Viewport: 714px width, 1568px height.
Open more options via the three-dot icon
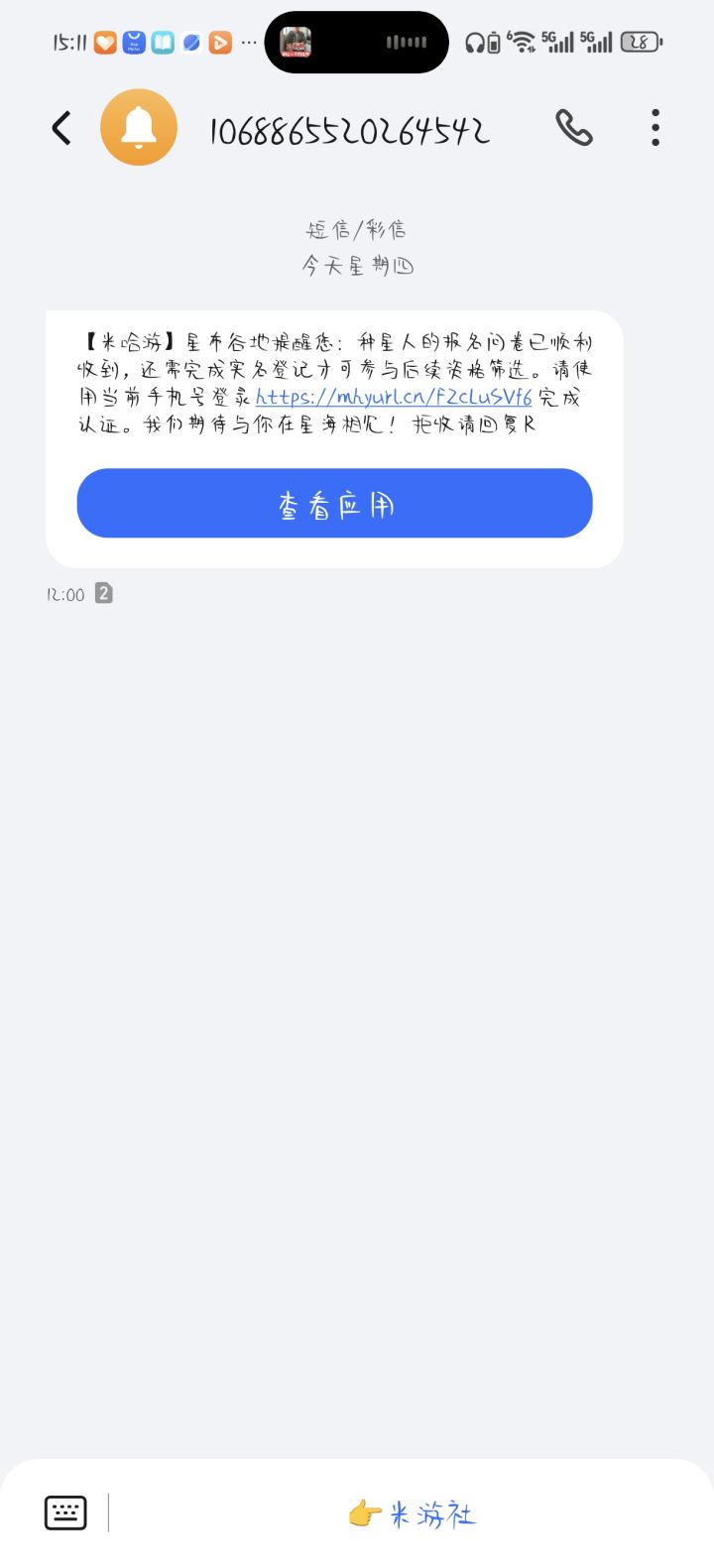click(x=654, y=128)
